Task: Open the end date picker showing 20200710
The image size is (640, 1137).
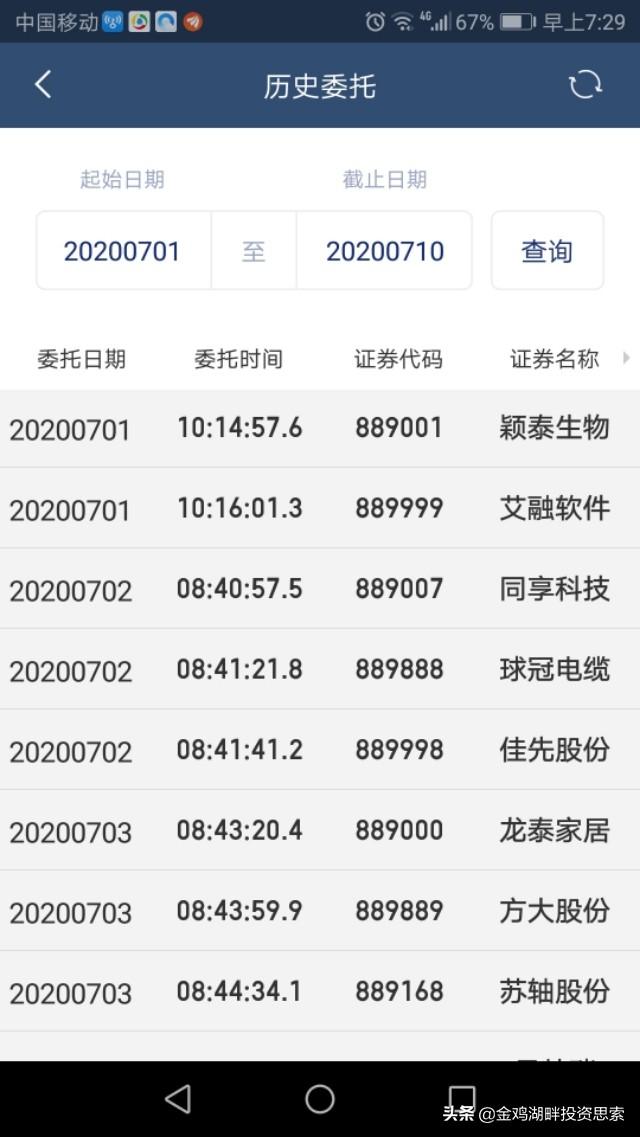Action: tap(384, 251)
